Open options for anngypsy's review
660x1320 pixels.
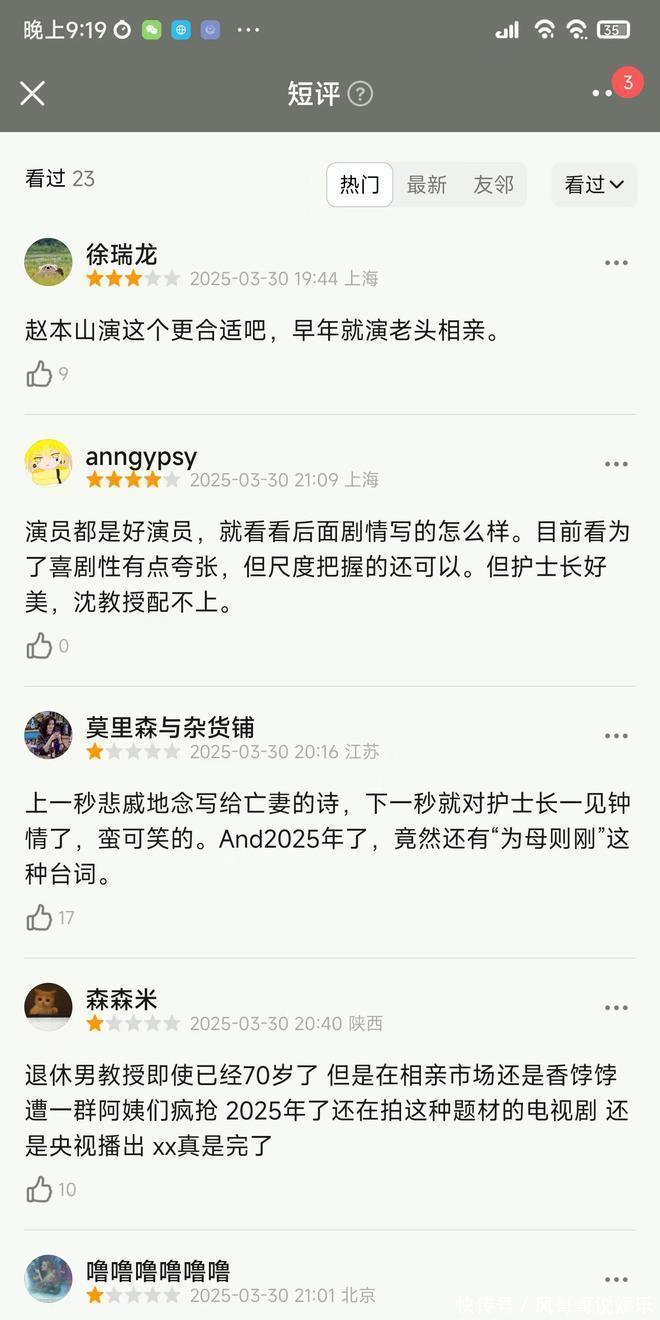pos(616,464)
